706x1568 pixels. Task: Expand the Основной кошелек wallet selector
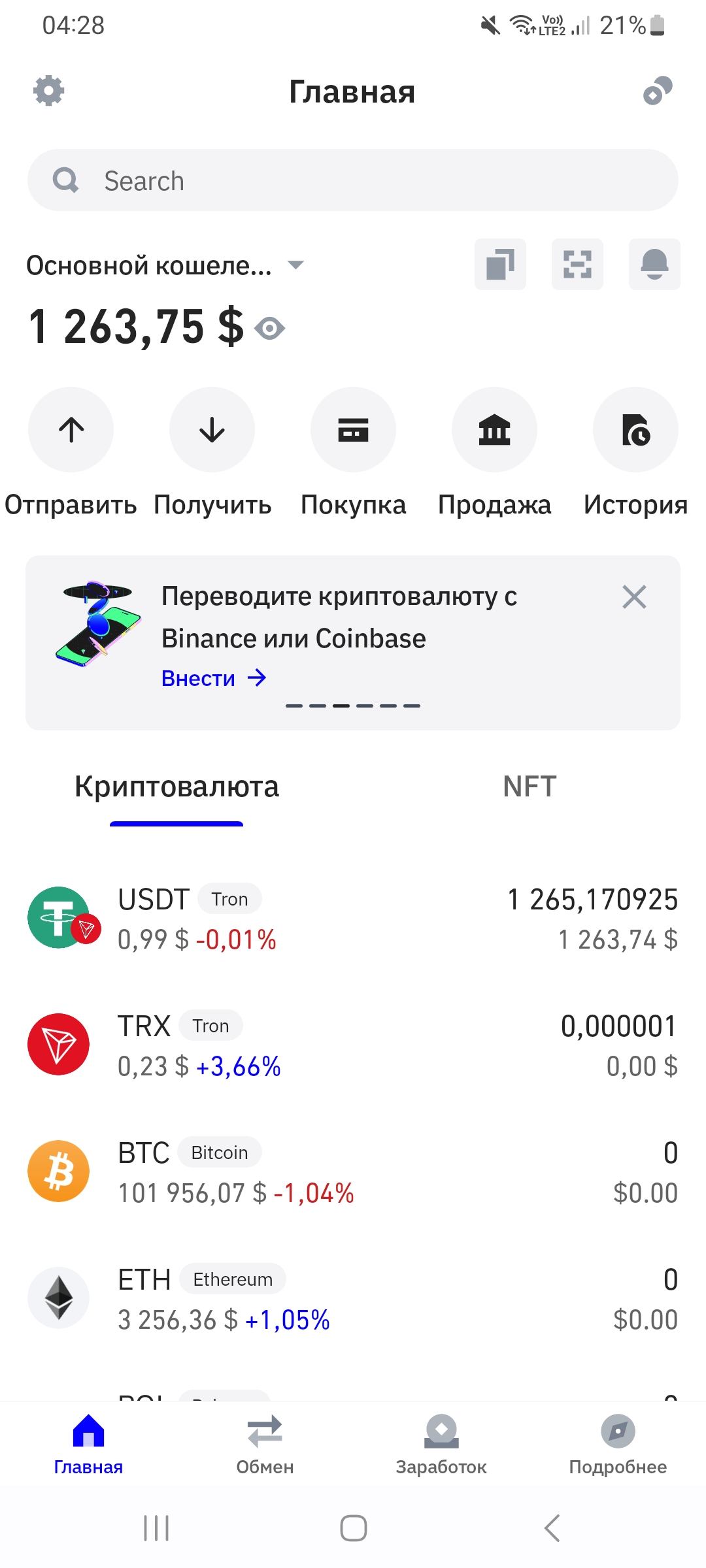[165, 265]
